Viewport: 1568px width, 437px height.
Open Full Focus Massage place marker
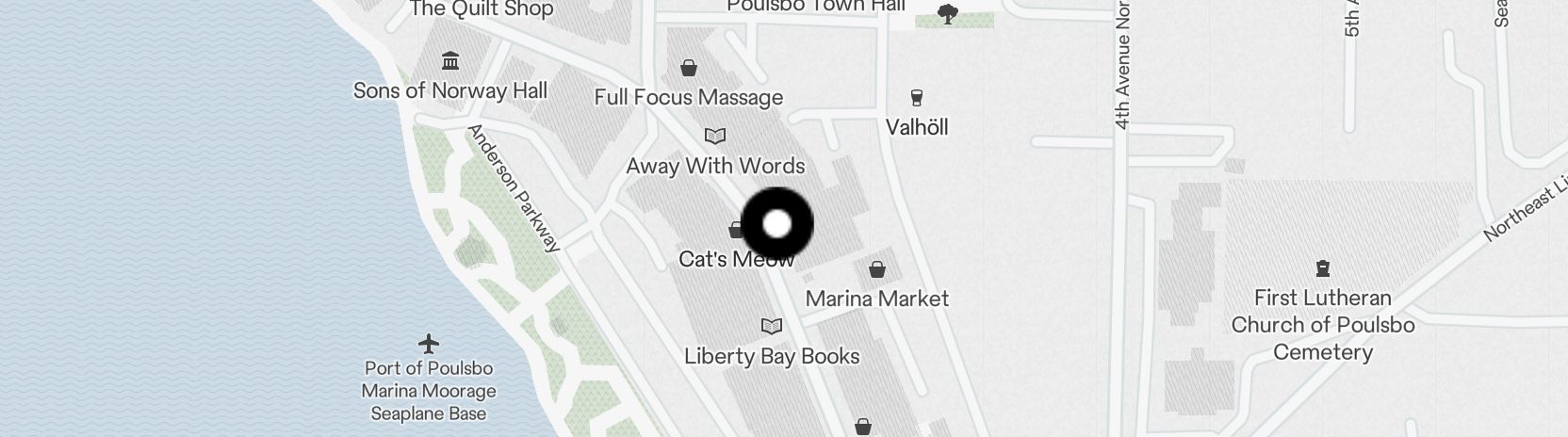689,69
